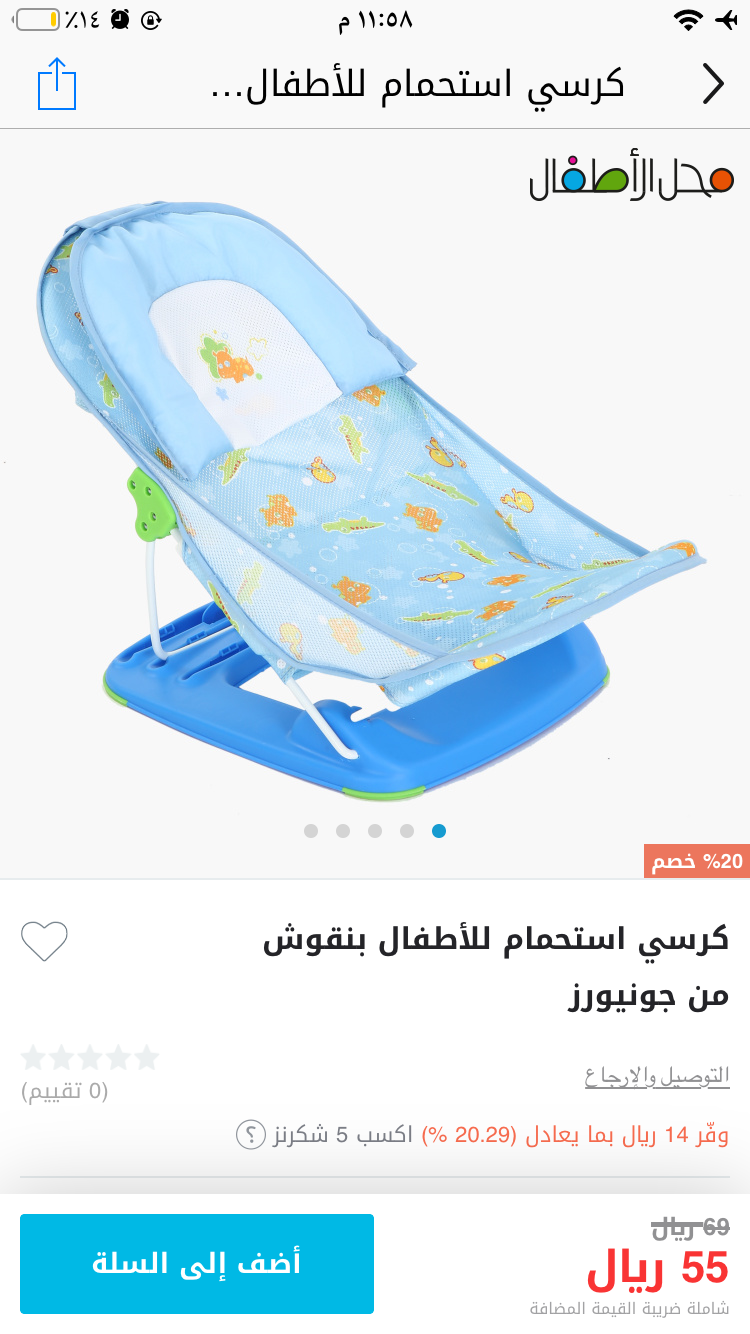Go back using the header chevron arrow
This screenshot has width=750, height=1334.
click(712, 84)
